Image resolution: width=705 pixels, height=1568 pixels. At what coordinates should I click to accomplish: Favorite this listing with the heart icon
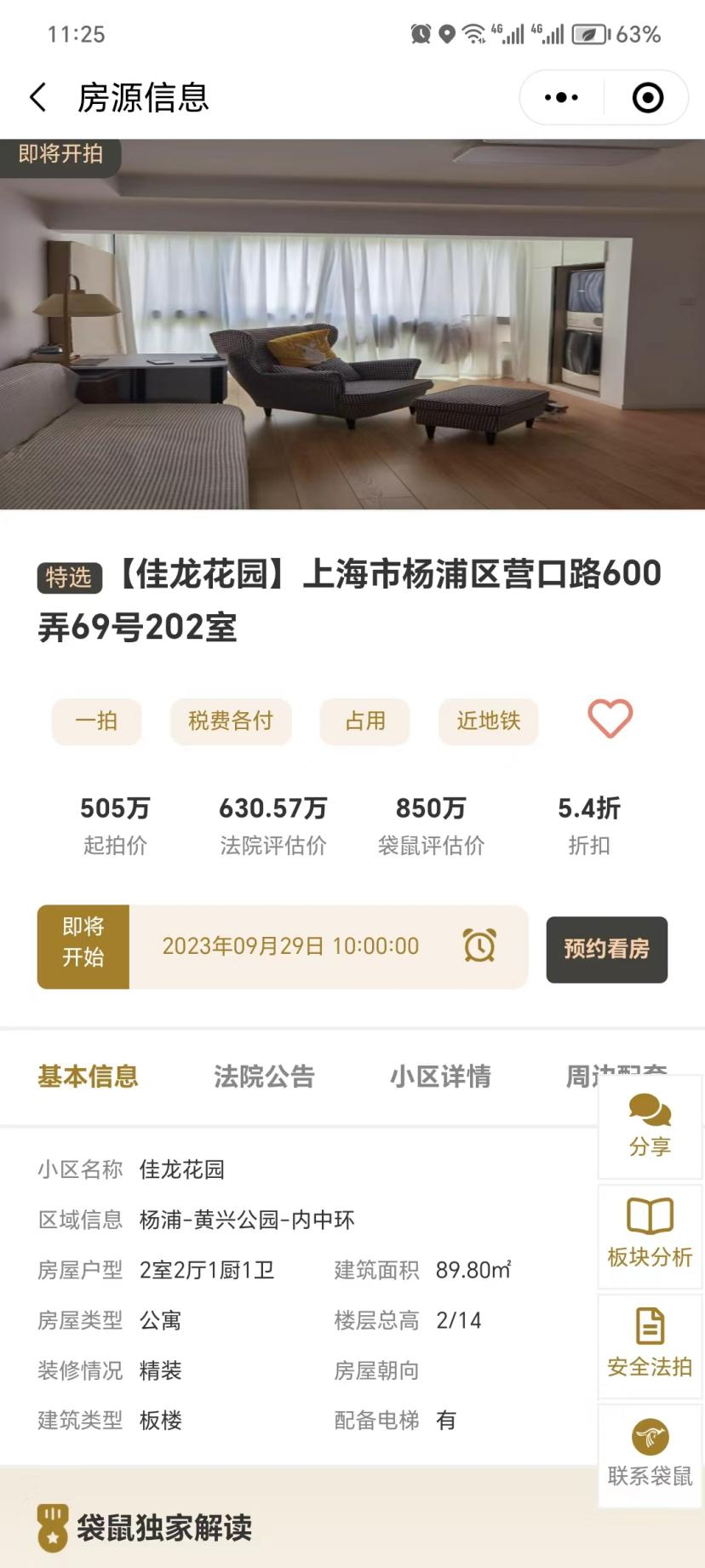610,719
